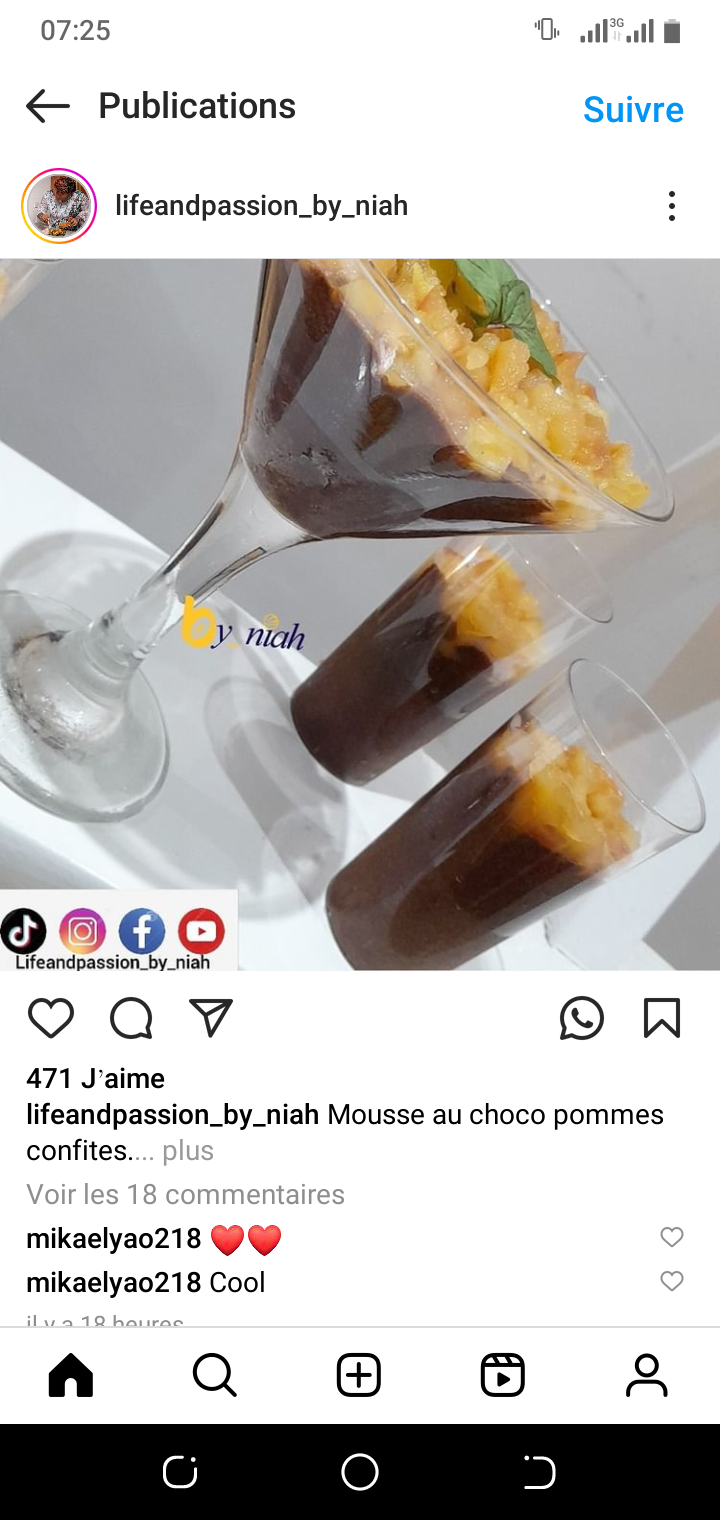The height and width of the screenshot is (1520, 720).
Task: Open lifeandpassion_by_niah profile from post header
Action: 261,206
